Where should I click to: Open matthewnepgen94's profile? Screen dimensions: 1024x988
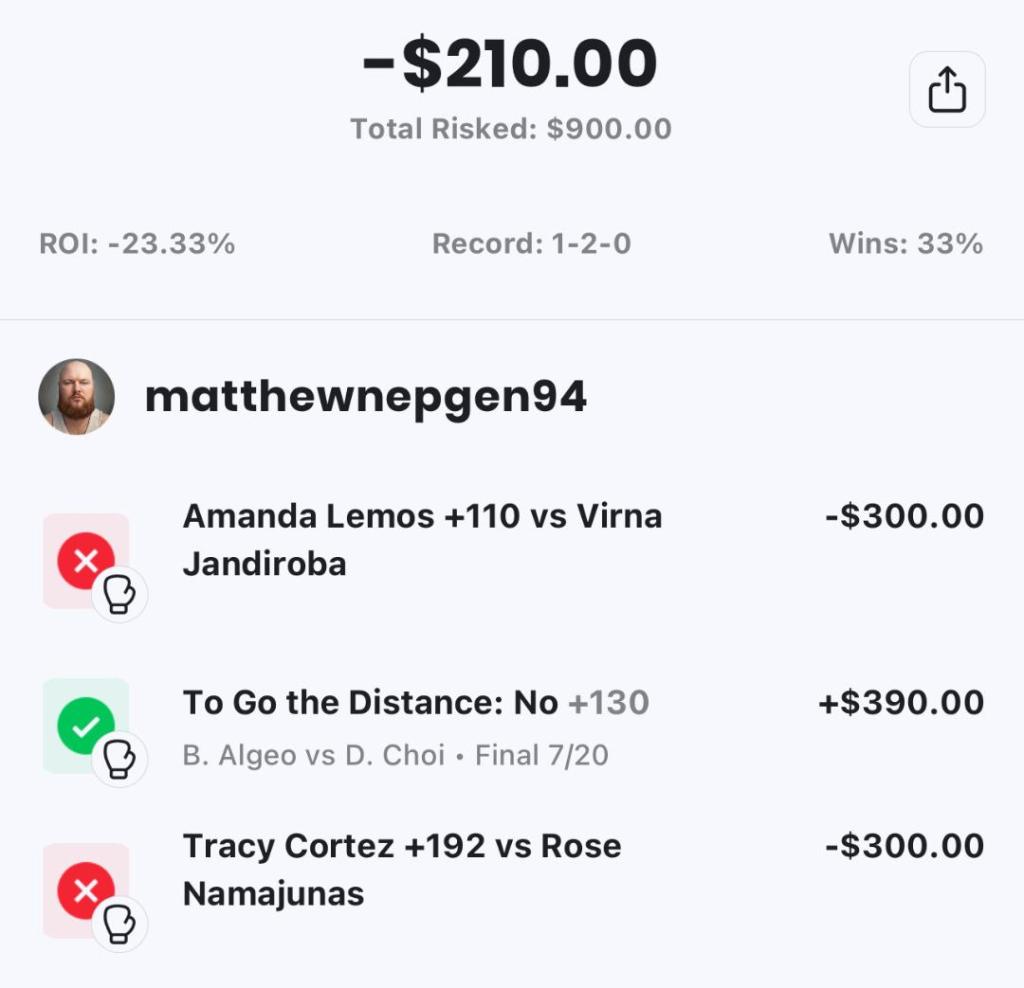[x=365, y=397]
